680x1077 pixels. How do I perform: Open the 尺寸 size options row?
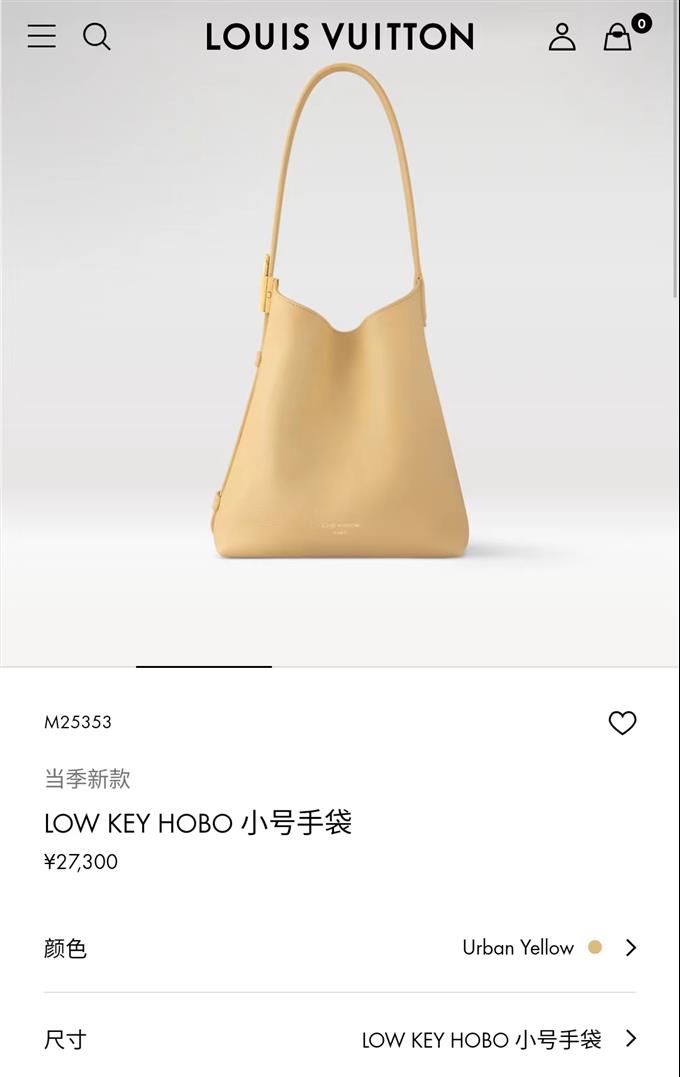[340, 1039]
